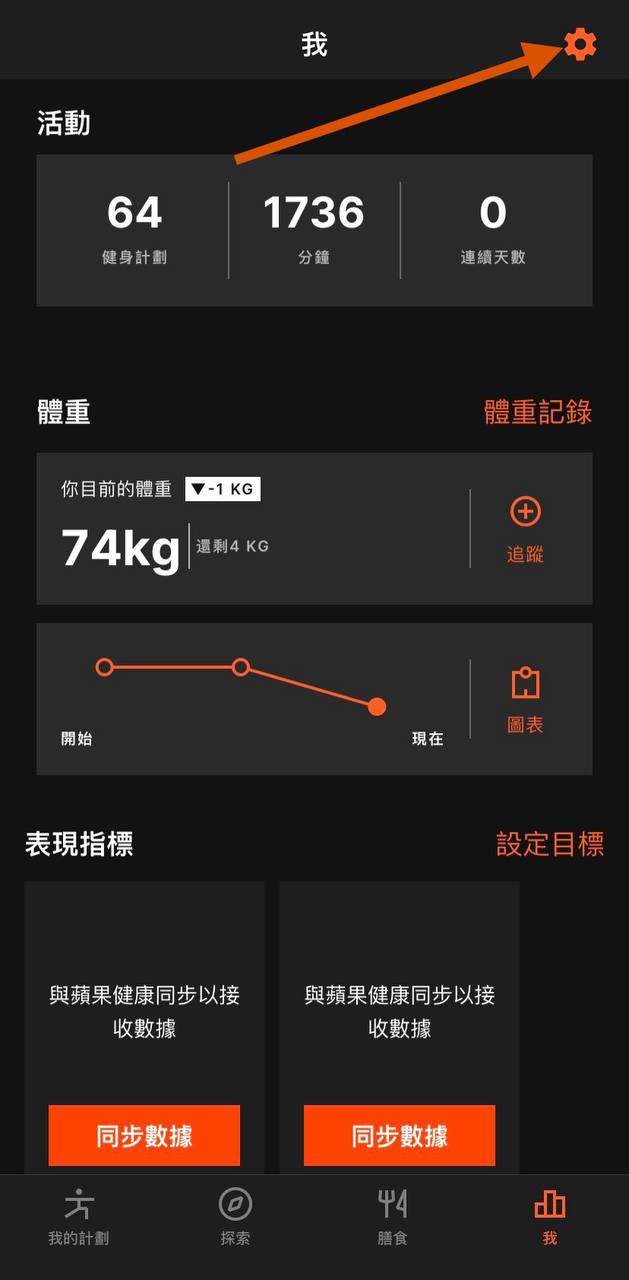Tap the first 同步數據 sync button

point(144,1135)
